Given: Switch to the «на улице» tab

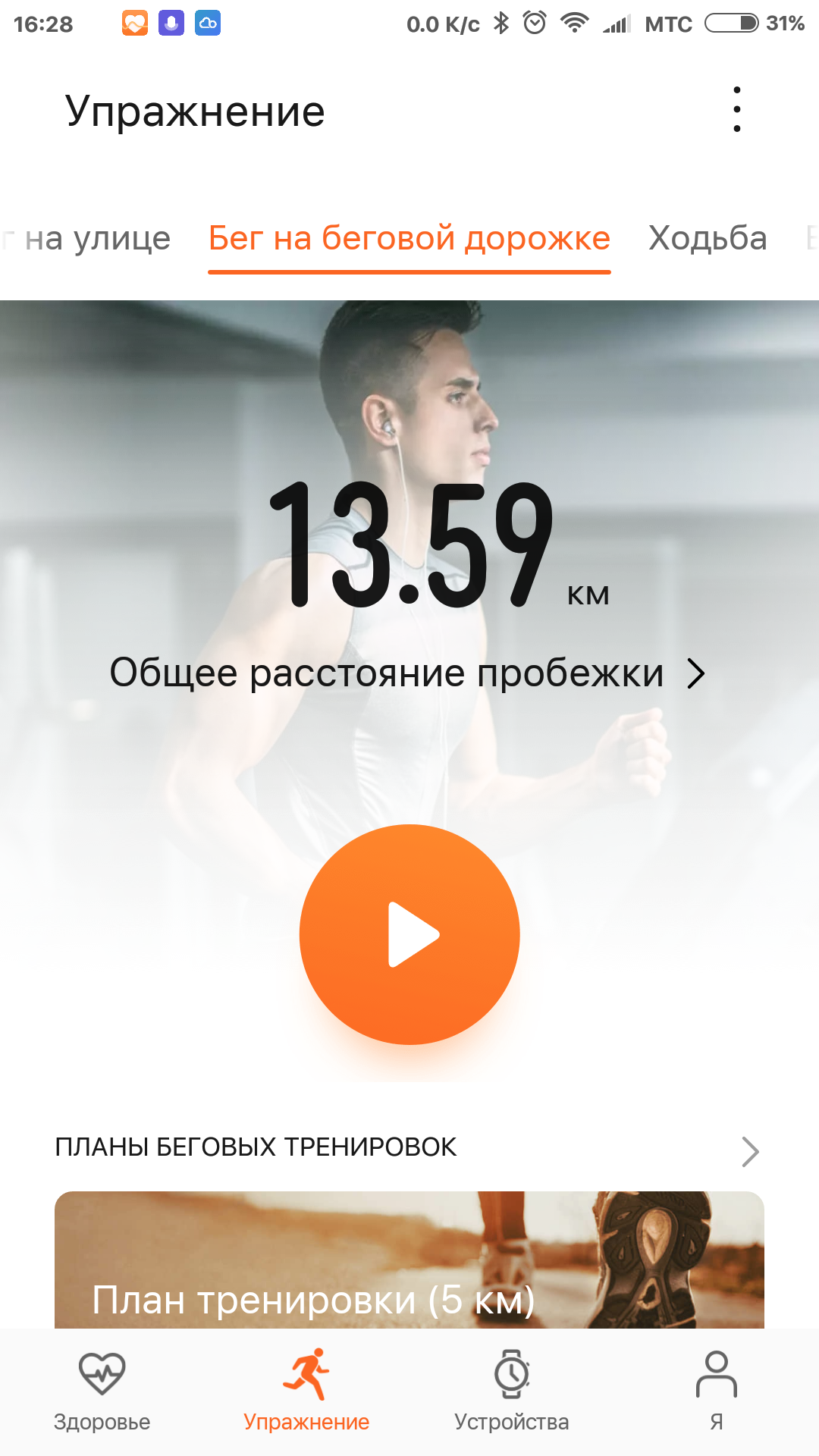Looking at the screenshot, I should coord(91,239).
